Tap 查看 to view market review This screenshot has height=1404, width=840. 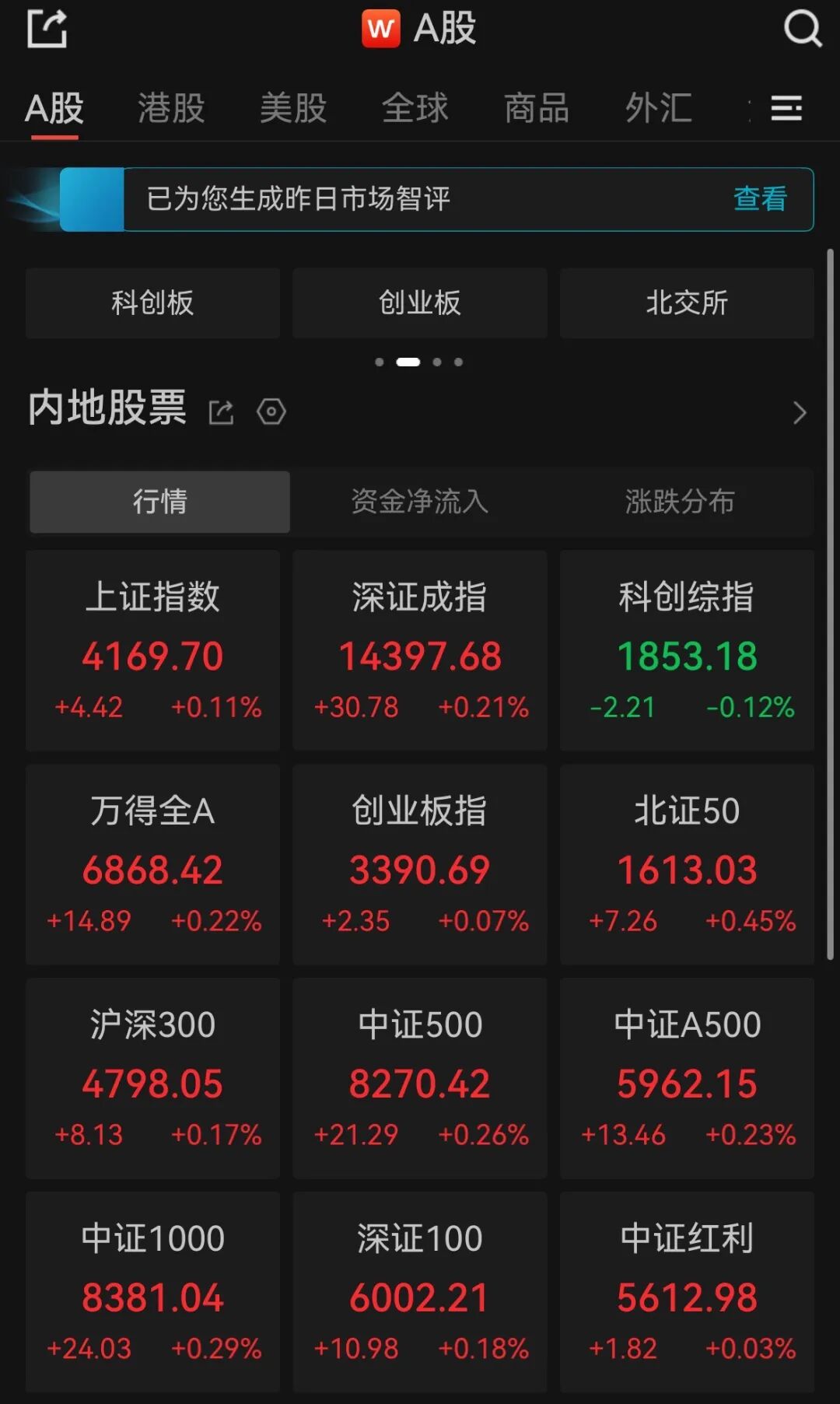tap(760, 199)
